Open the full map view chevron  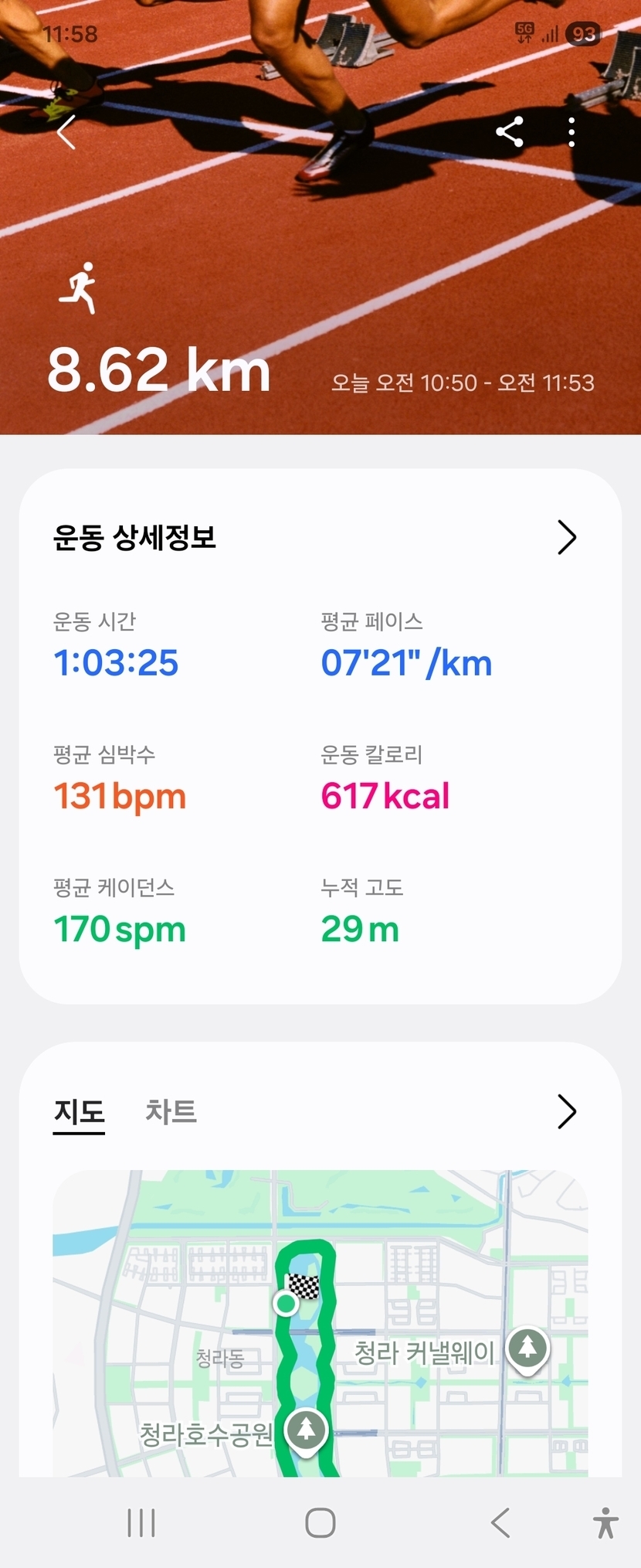(567, 1111)
